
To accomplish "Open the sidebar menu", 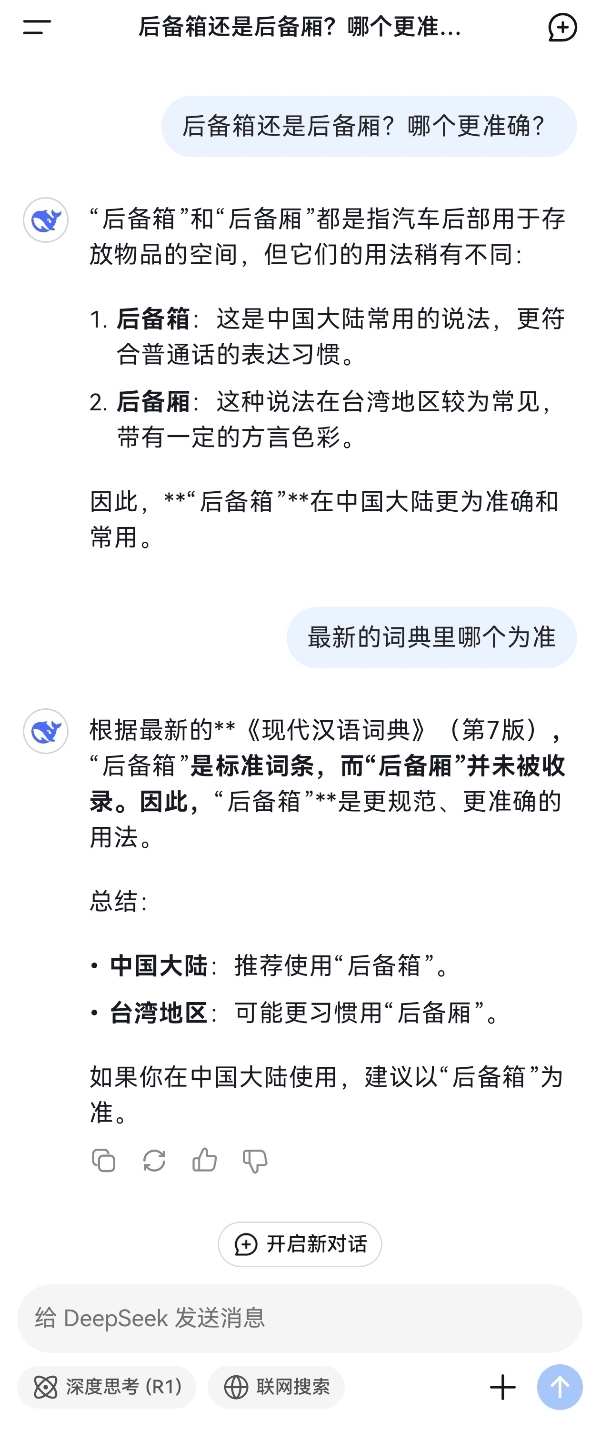I will [36, 28].
